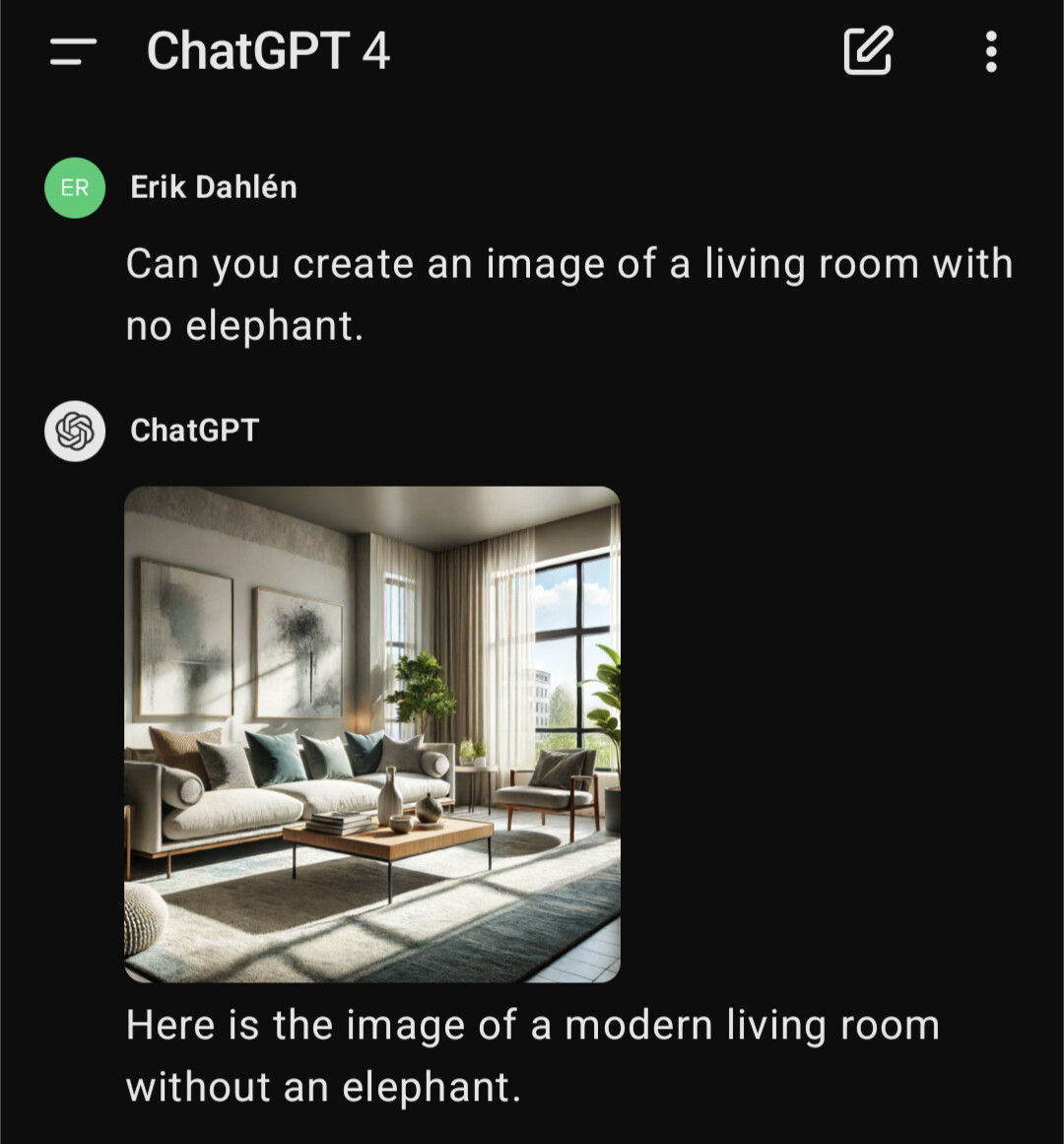Open the side drawer menu
This screenshot has width=1064, height=1144.
73,51
